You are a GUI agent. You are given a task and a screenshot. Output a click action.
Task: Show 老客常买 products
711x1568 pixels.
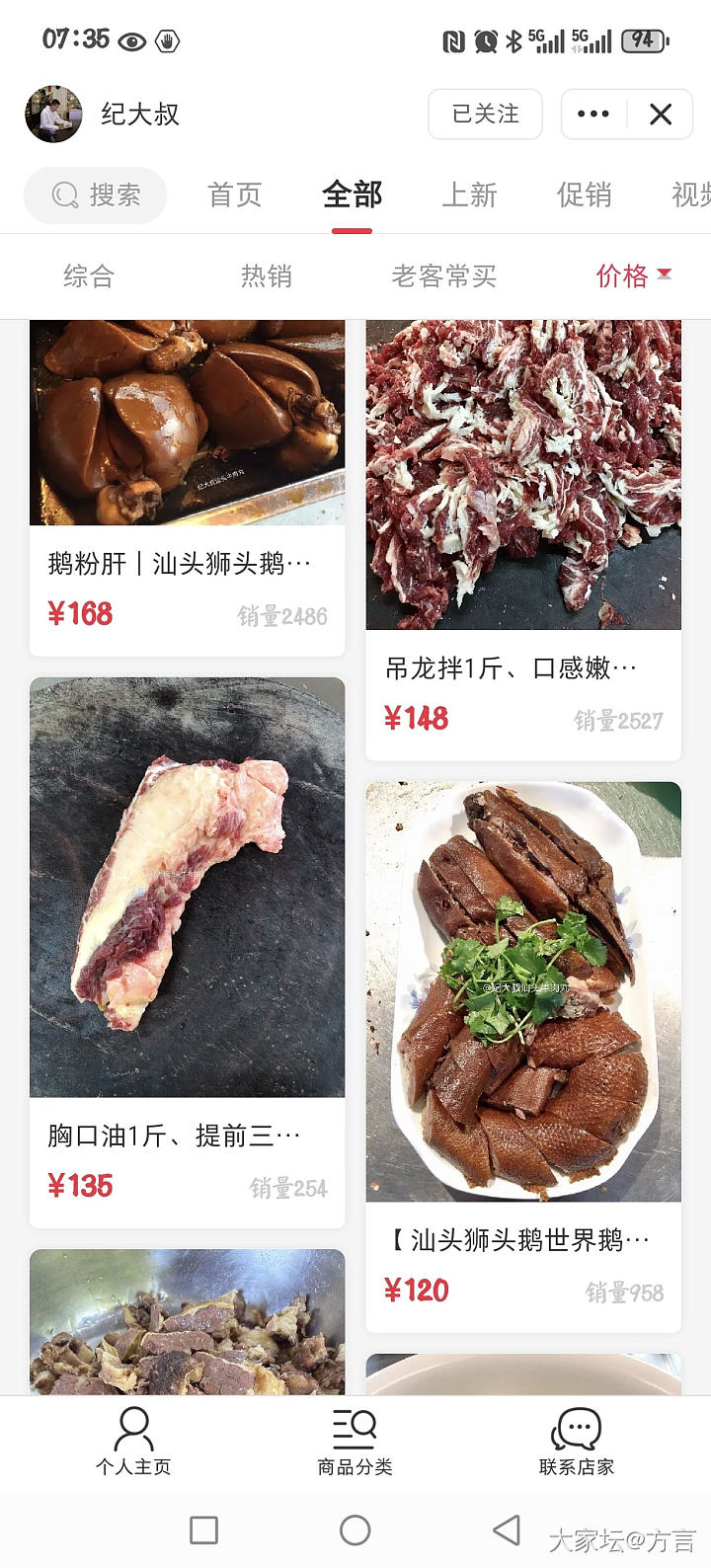tap(444, 276)
